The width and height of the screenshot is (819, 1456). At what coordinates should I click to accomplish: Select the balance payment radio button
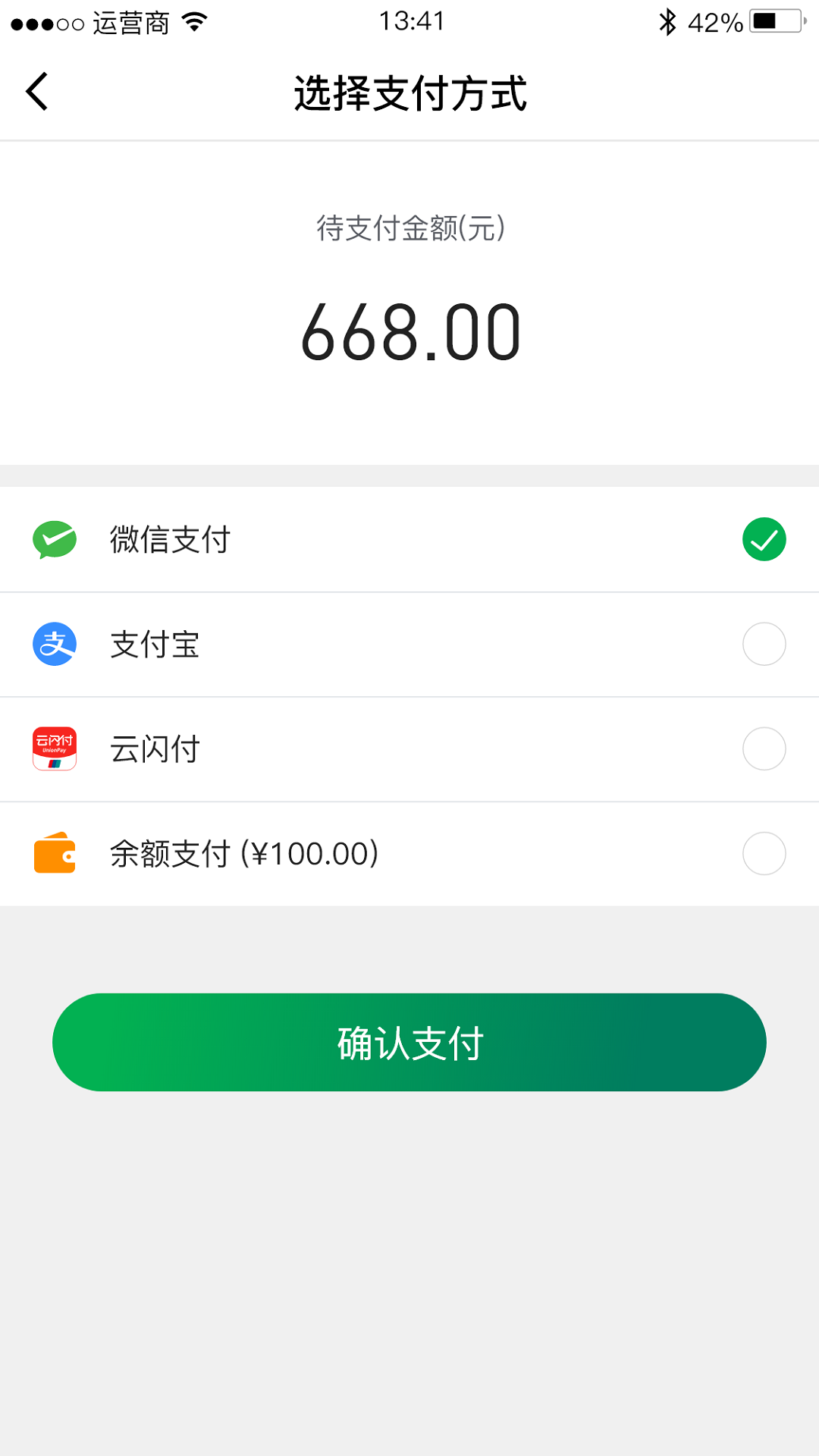point(764,854)
